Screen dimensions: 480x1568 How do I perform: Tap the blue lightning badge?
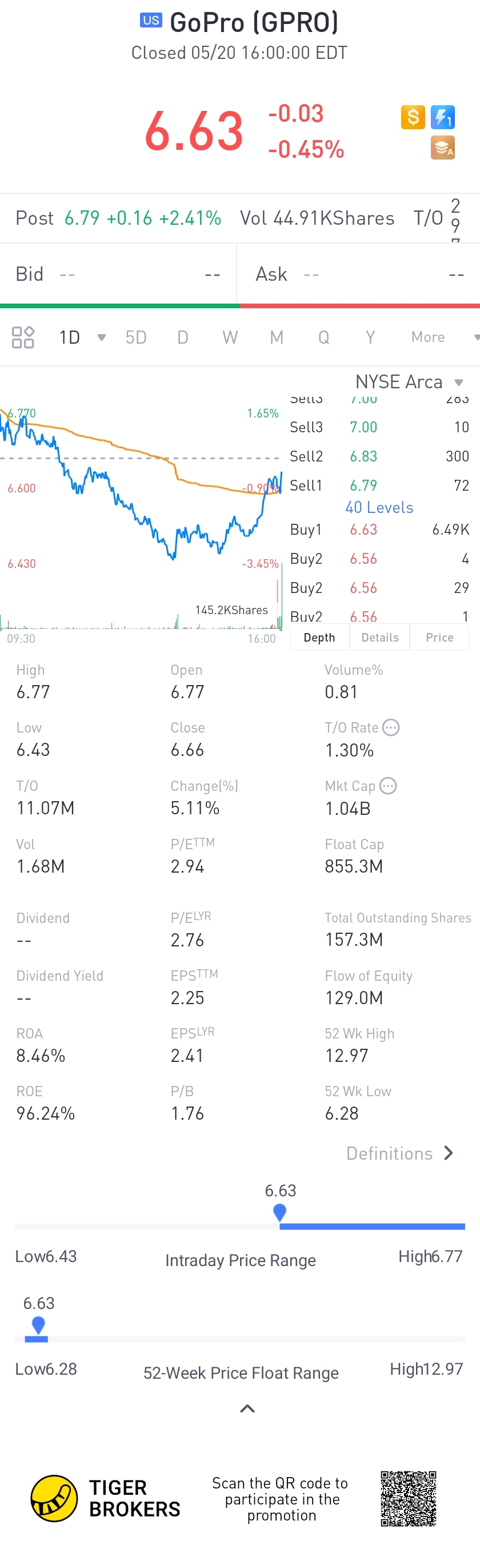point(442,117)
